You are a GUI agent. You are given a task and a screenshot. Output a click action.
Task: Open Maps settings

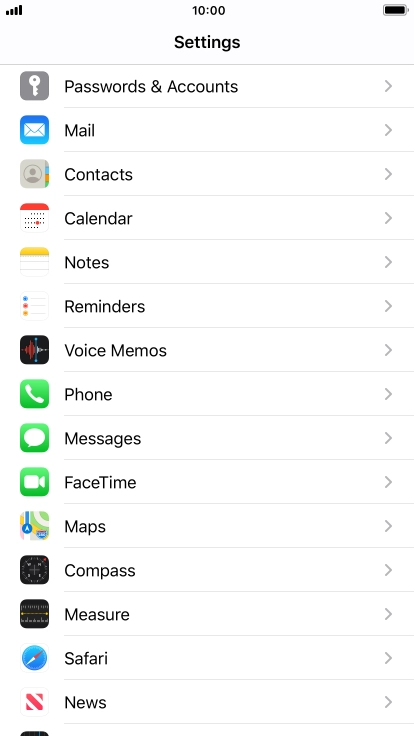(207, 527)
